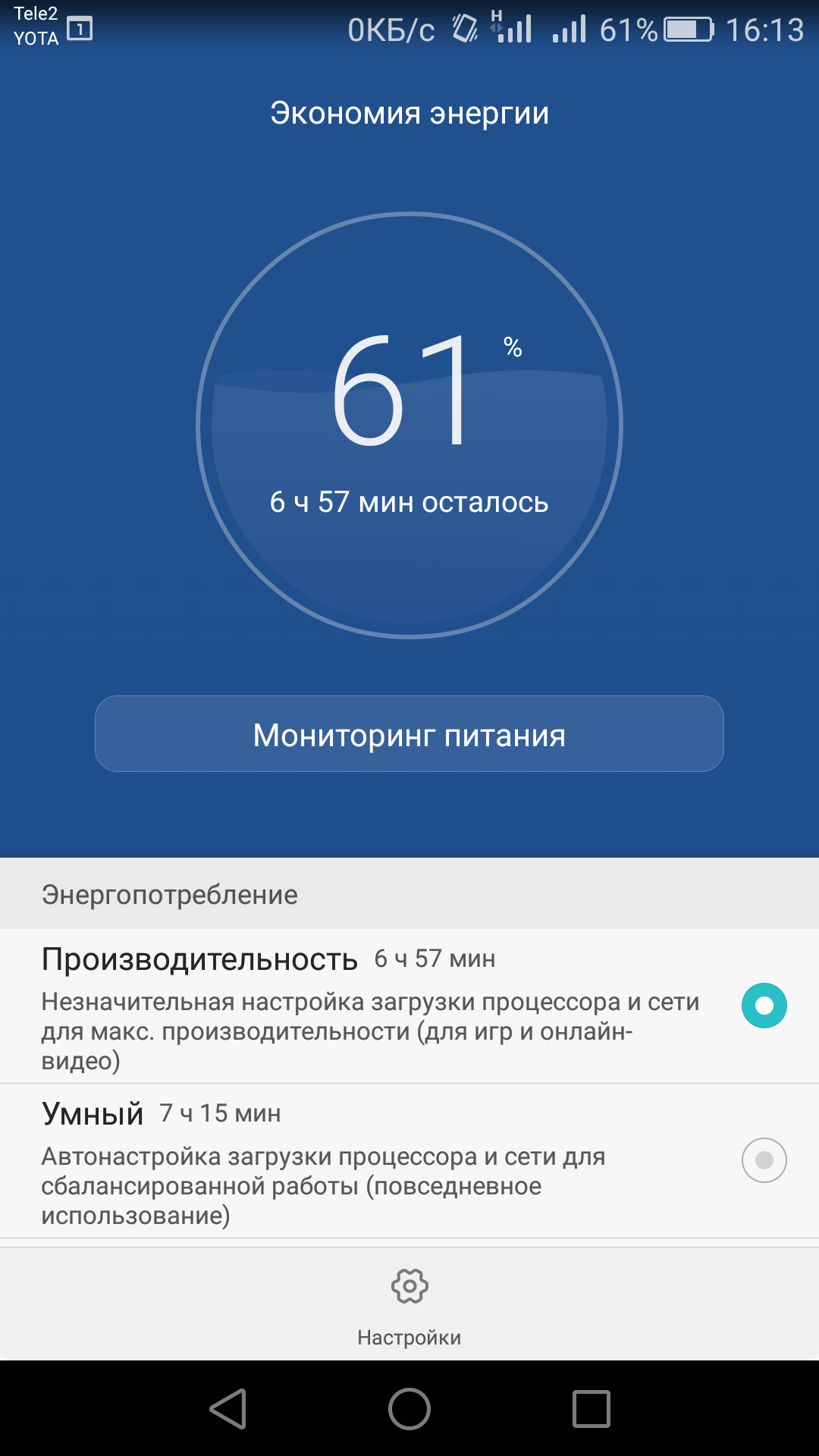Open Мониторинг питания
This screenshot has height=1456, width=819.
409,734
